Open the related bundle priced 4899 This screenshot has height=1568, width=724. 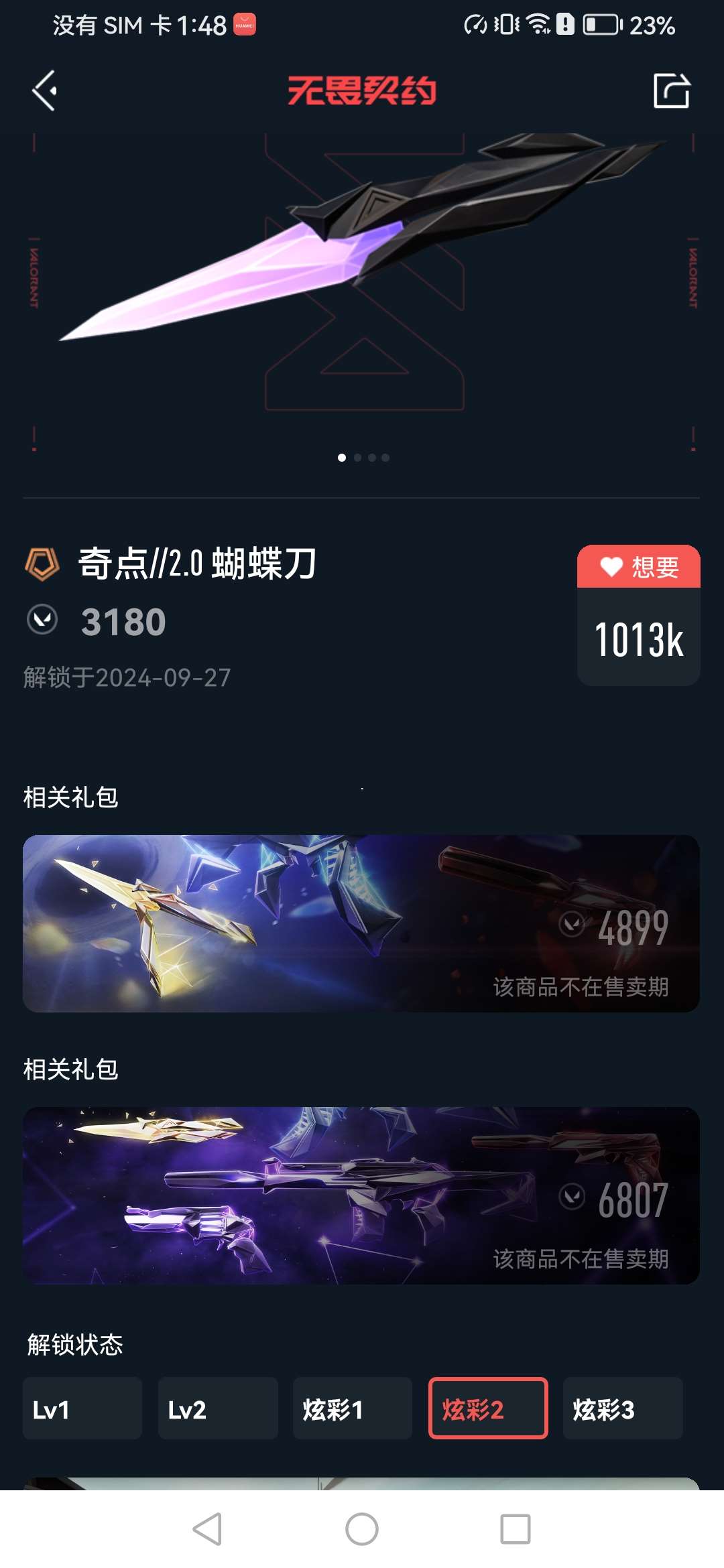coord(361,923)
